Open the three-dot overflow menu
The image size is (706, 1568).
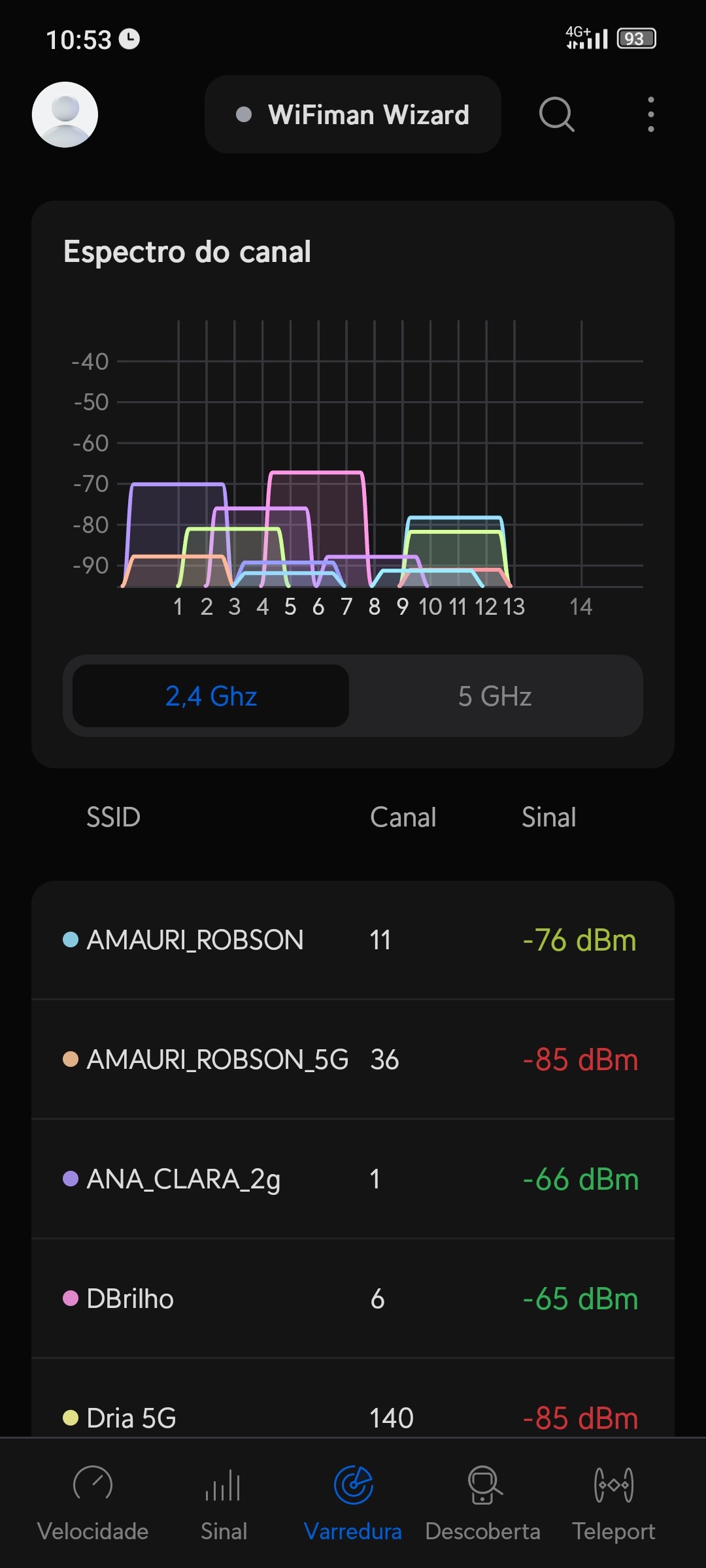[650, 114]
